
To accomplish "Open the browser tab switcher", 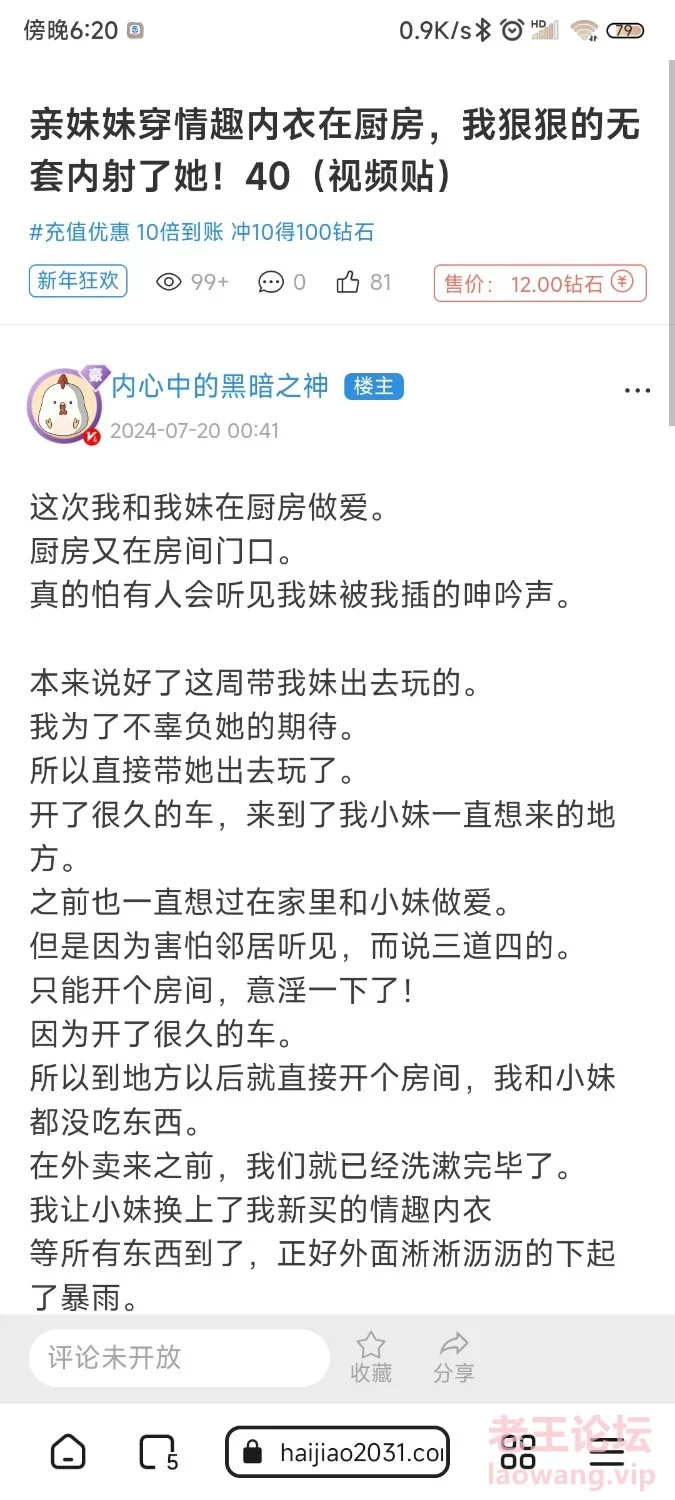I will (157, 1452).
